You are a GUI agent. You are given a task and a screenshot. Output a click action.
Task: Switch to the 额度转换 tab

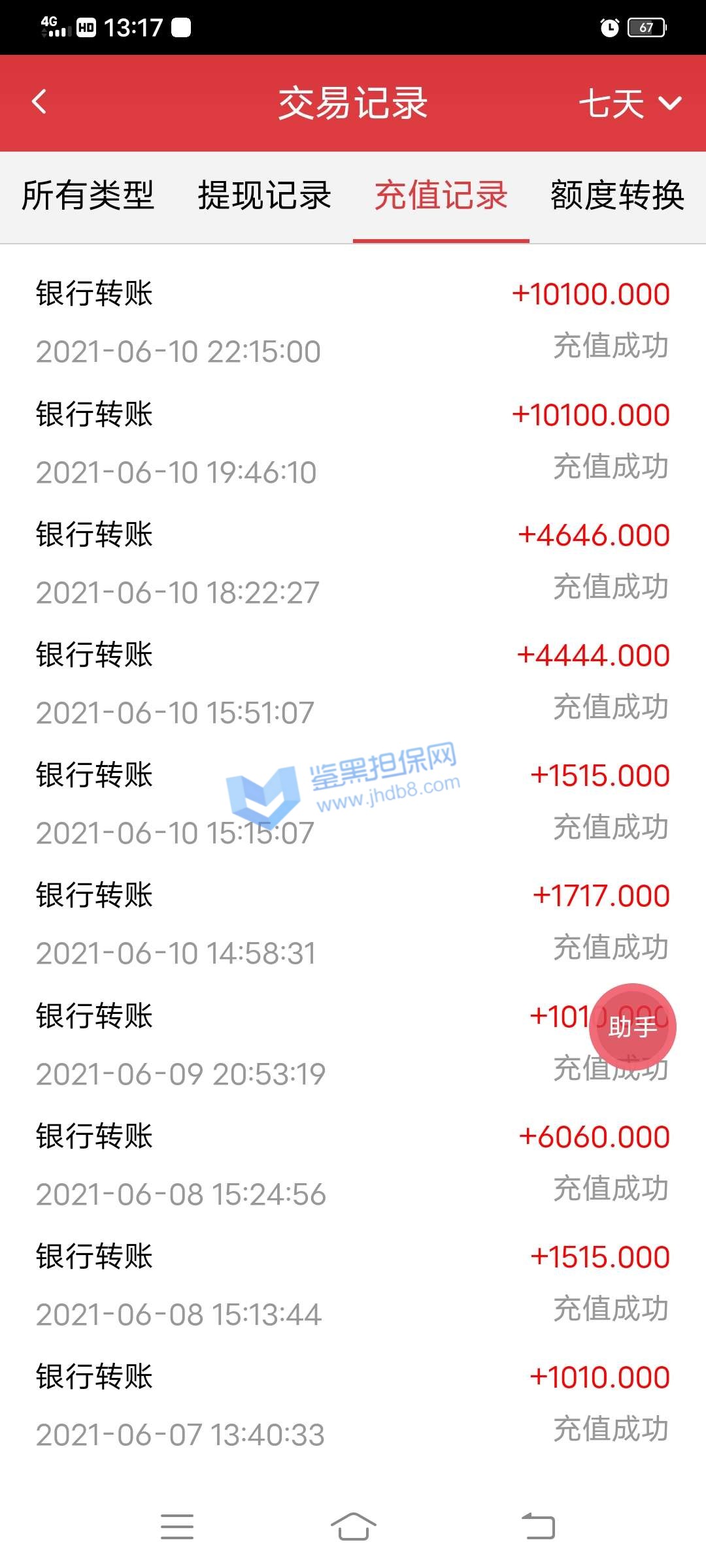coord(617,196)
